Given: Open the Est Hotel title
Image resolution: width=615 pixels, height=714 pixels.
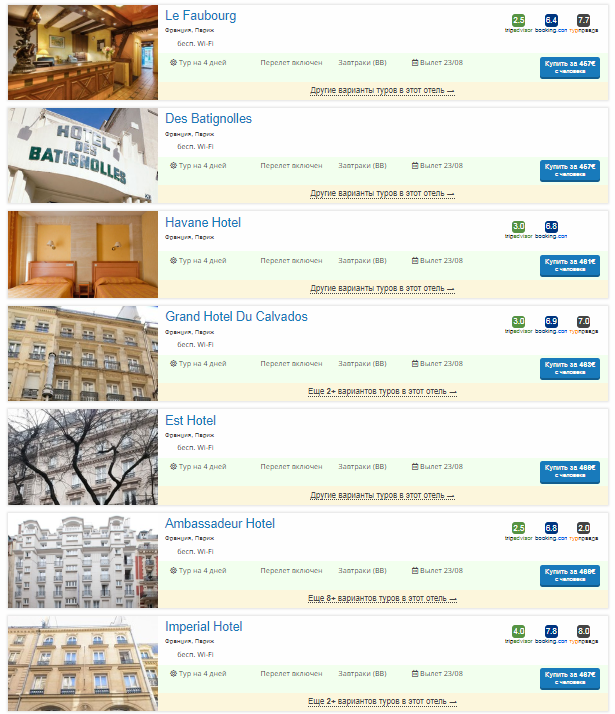Looking at the screenshot, I should 190,420.
